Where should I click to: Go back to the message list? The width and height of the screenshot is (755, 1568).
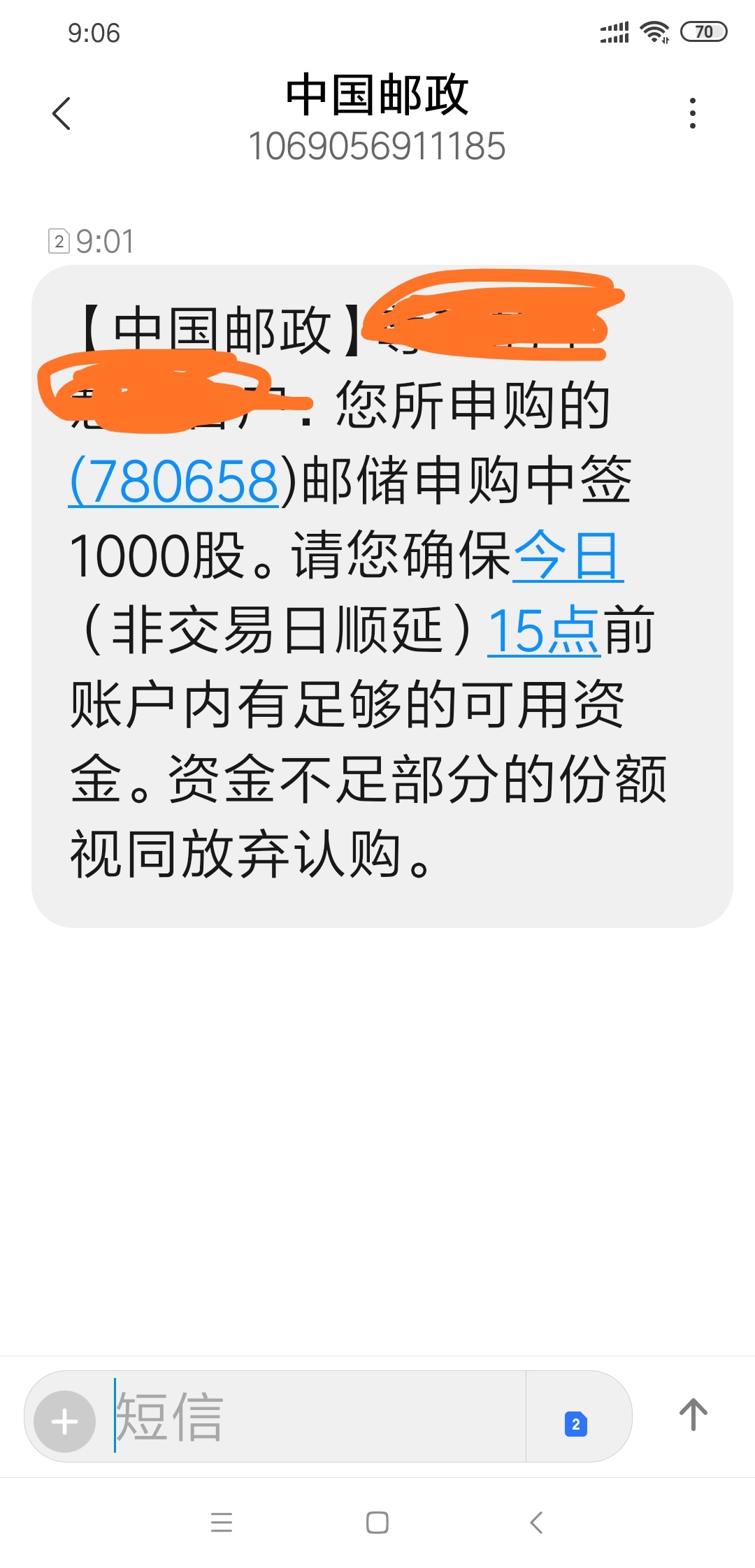tap(62, 113)
